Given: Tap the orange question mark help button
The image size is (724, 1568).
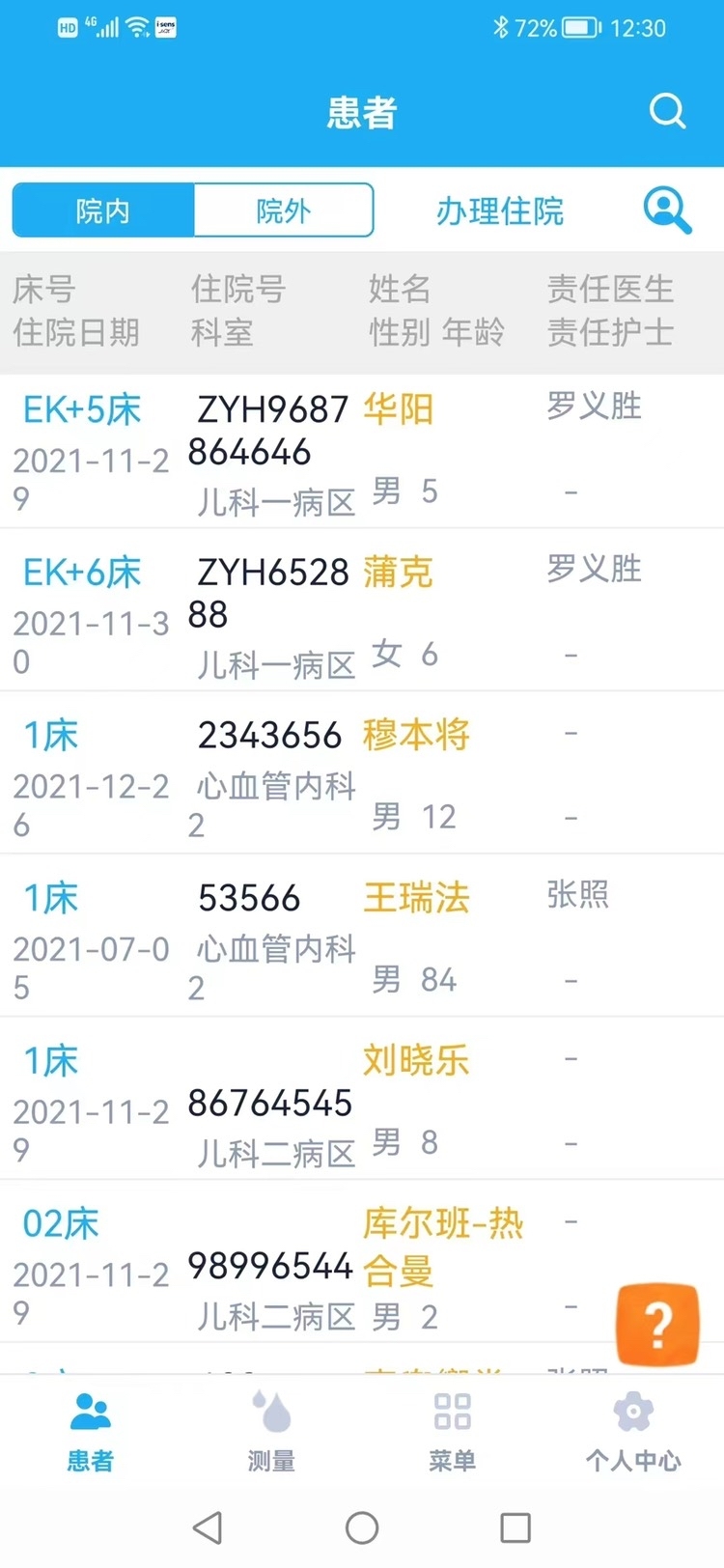Looking at the screenshot, I should 657,1325.
